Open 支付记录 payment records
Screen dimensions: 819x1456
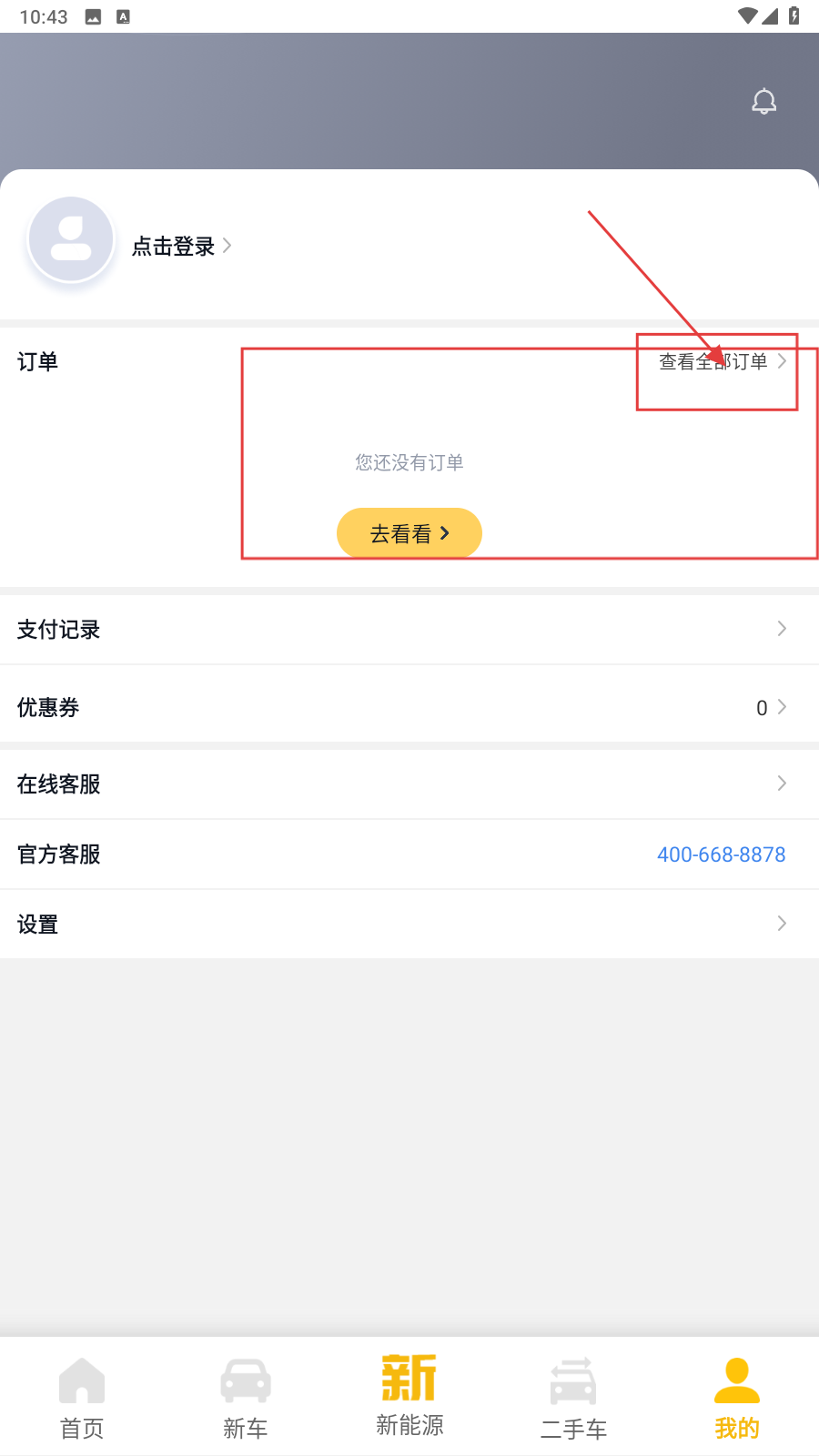pyautogui.click(x=409, y=629)
